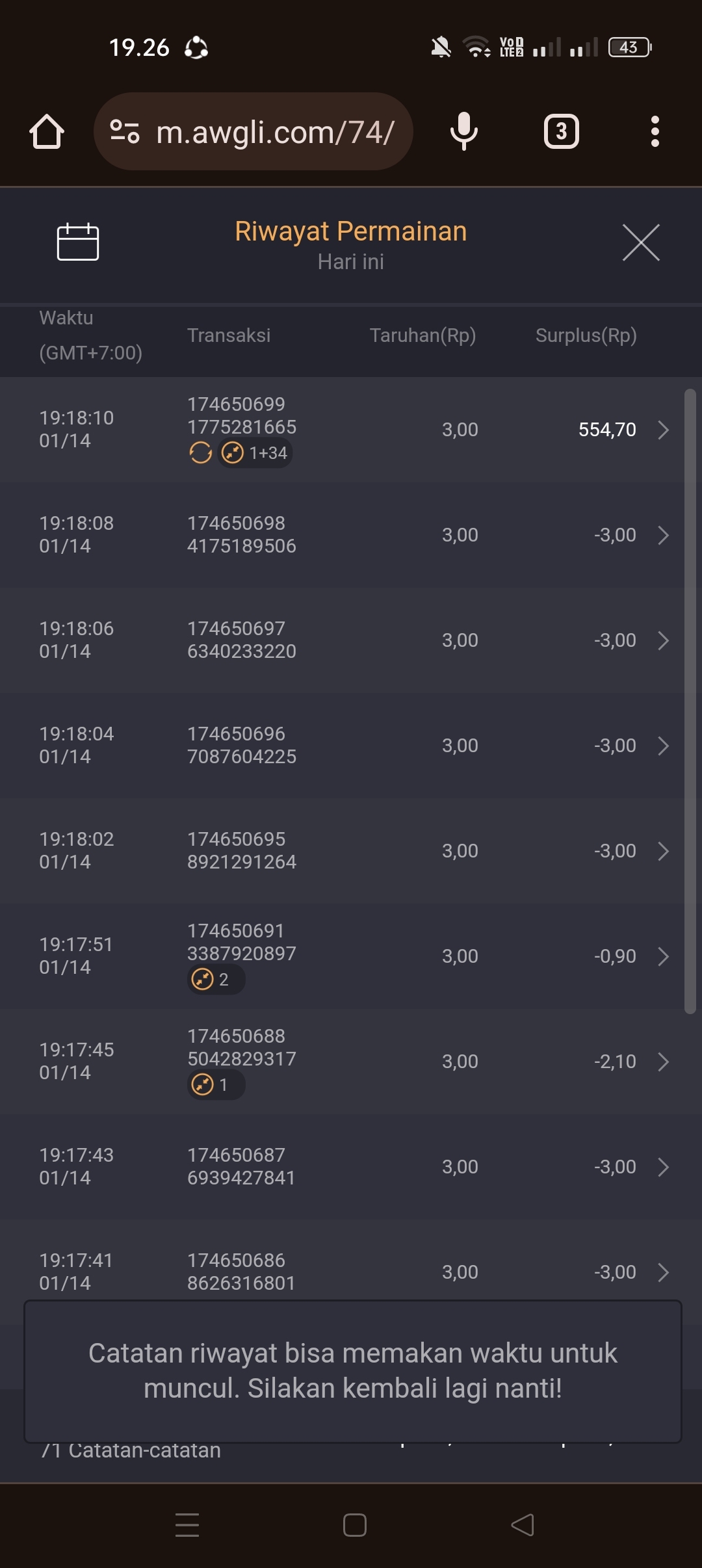Viewport: 702px width, 1568px height.
Task: Open the 19:17:45 transaction with -2,10 surplus
Action: (662, 1062)
